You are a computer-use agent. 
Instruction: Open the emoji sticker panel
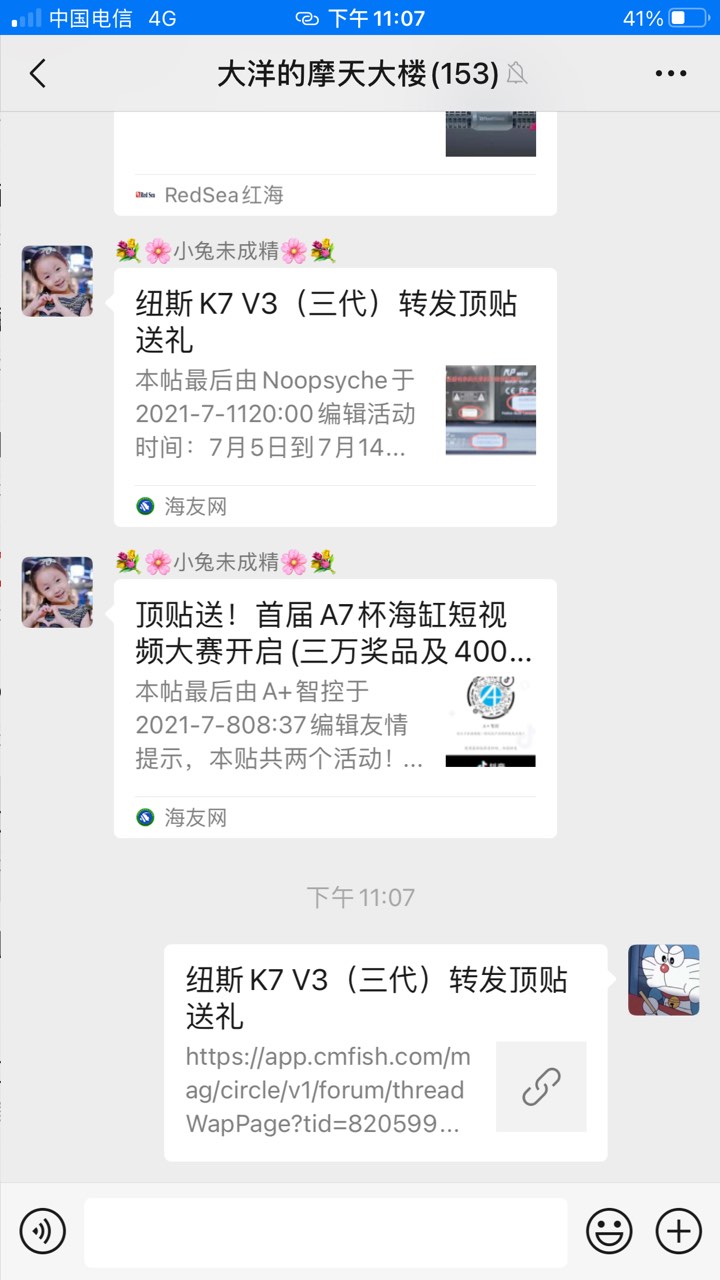609,1230
